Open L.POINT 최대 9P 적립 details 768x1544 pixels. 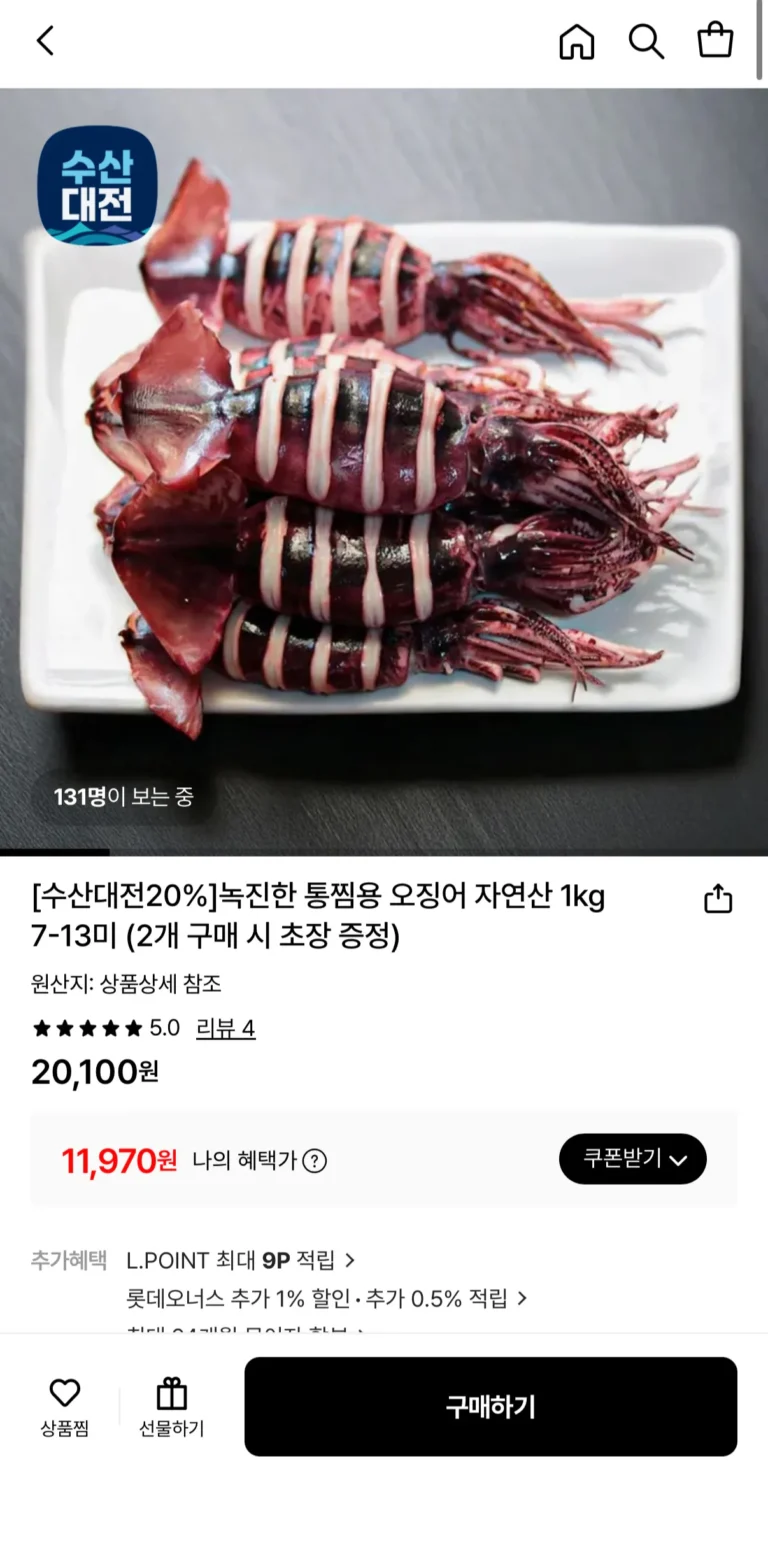click(240, 1260)
